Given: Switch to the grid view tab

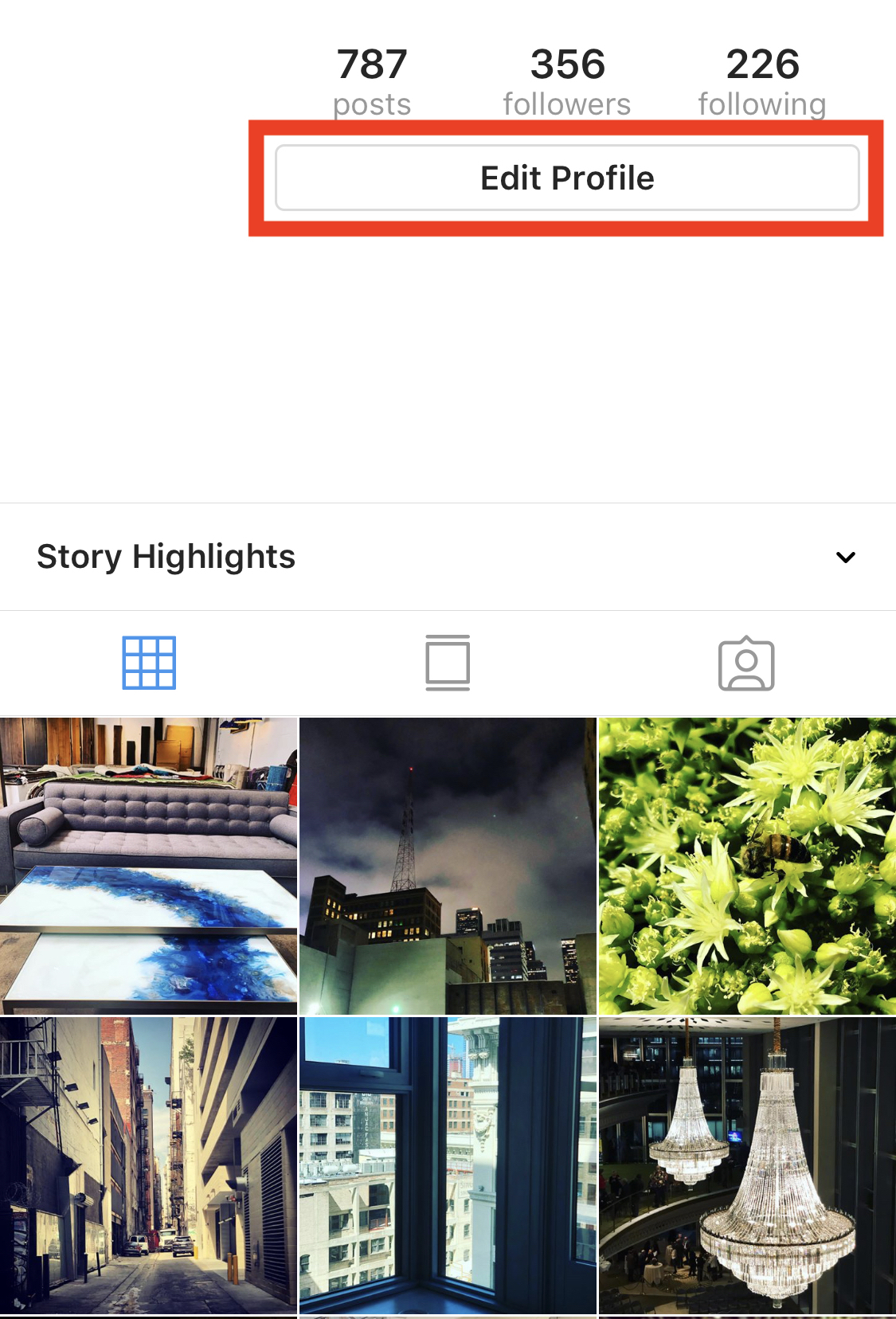Looking at the screenshot, I should [149, 663].
